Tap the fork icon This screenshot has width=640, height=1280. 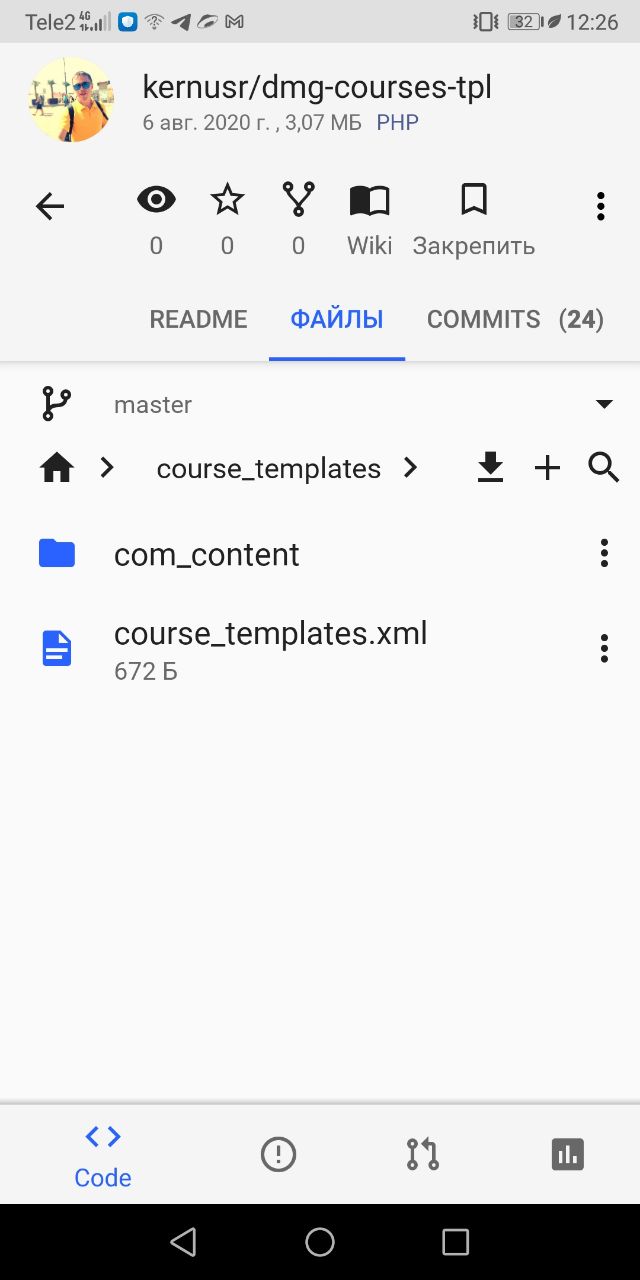[298, 201]
